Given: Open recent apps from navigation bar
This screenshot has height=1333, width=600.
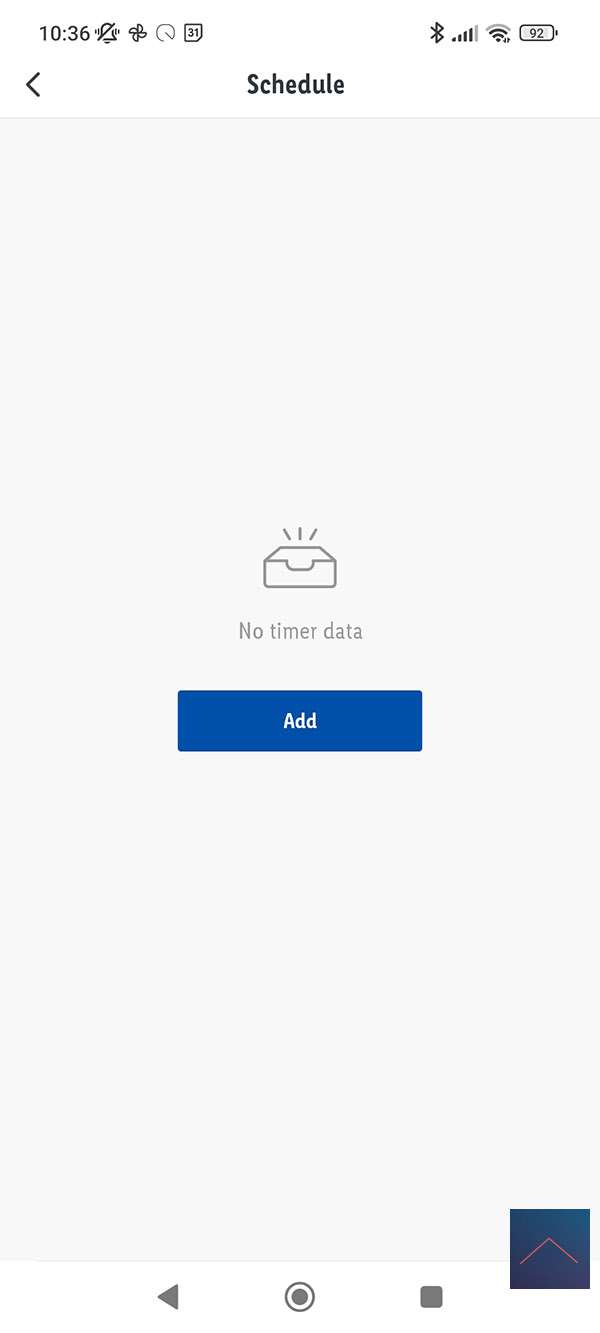Looking at the screenshot, I should click(431, 1297).
